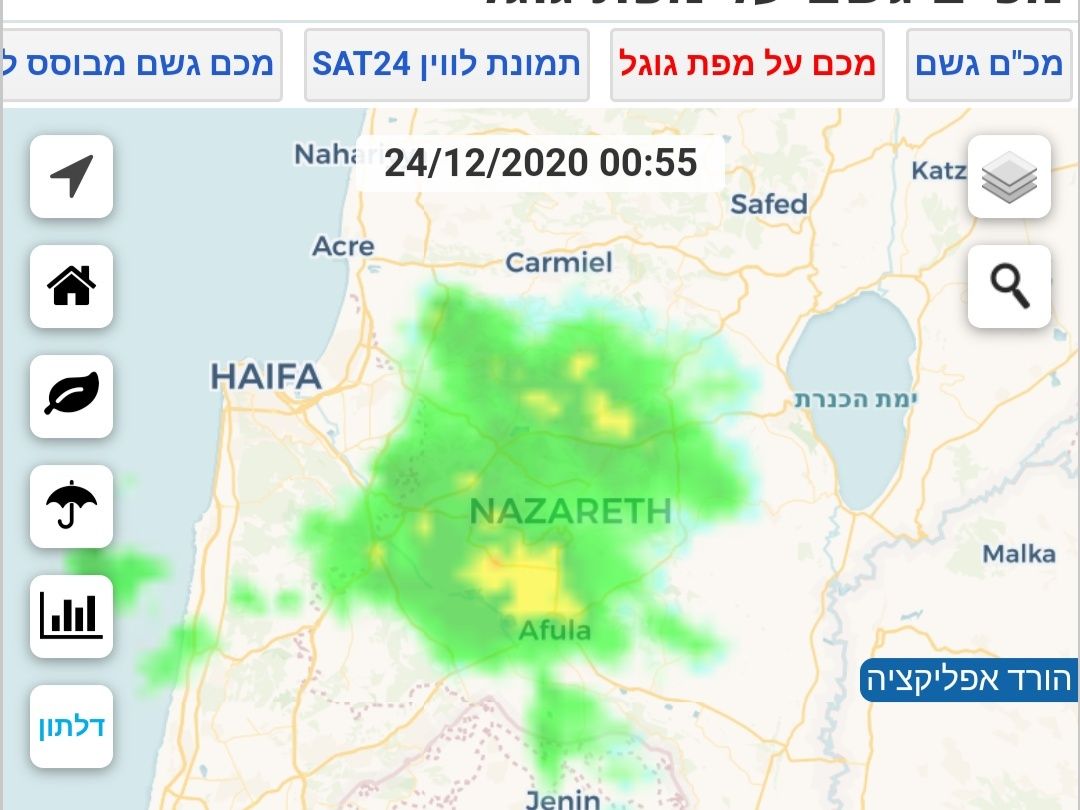The width and height of the screenshot is (1080, 810).
Task: Switch to מכם על מפת גוגל tab
Action: [747, 65]
